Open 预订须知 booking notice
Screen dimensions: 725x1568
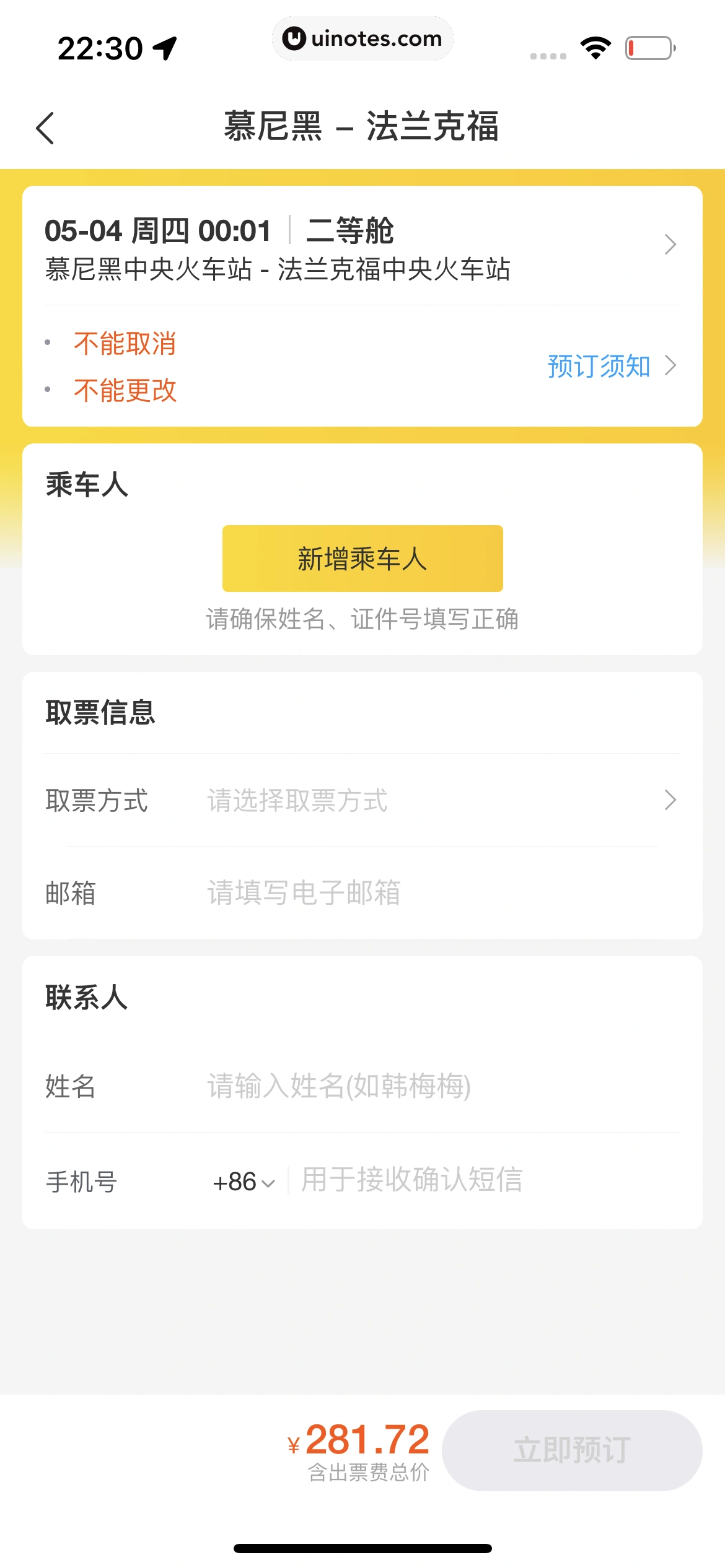pyautogui.click(x=610, y=366)
